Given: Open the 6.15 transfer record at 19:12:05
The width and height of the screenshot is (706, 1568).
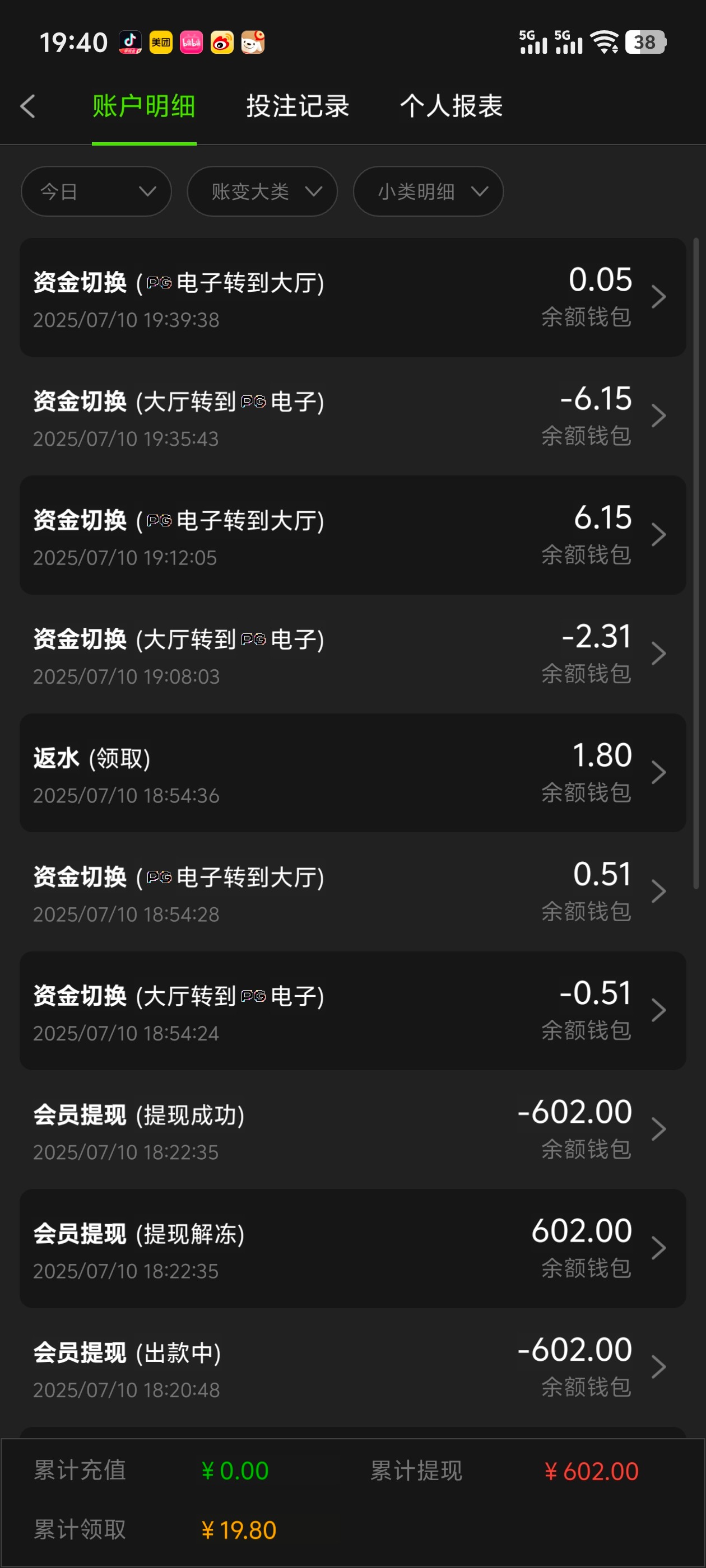Looking at the screenshot, I should tap(352, 535).
